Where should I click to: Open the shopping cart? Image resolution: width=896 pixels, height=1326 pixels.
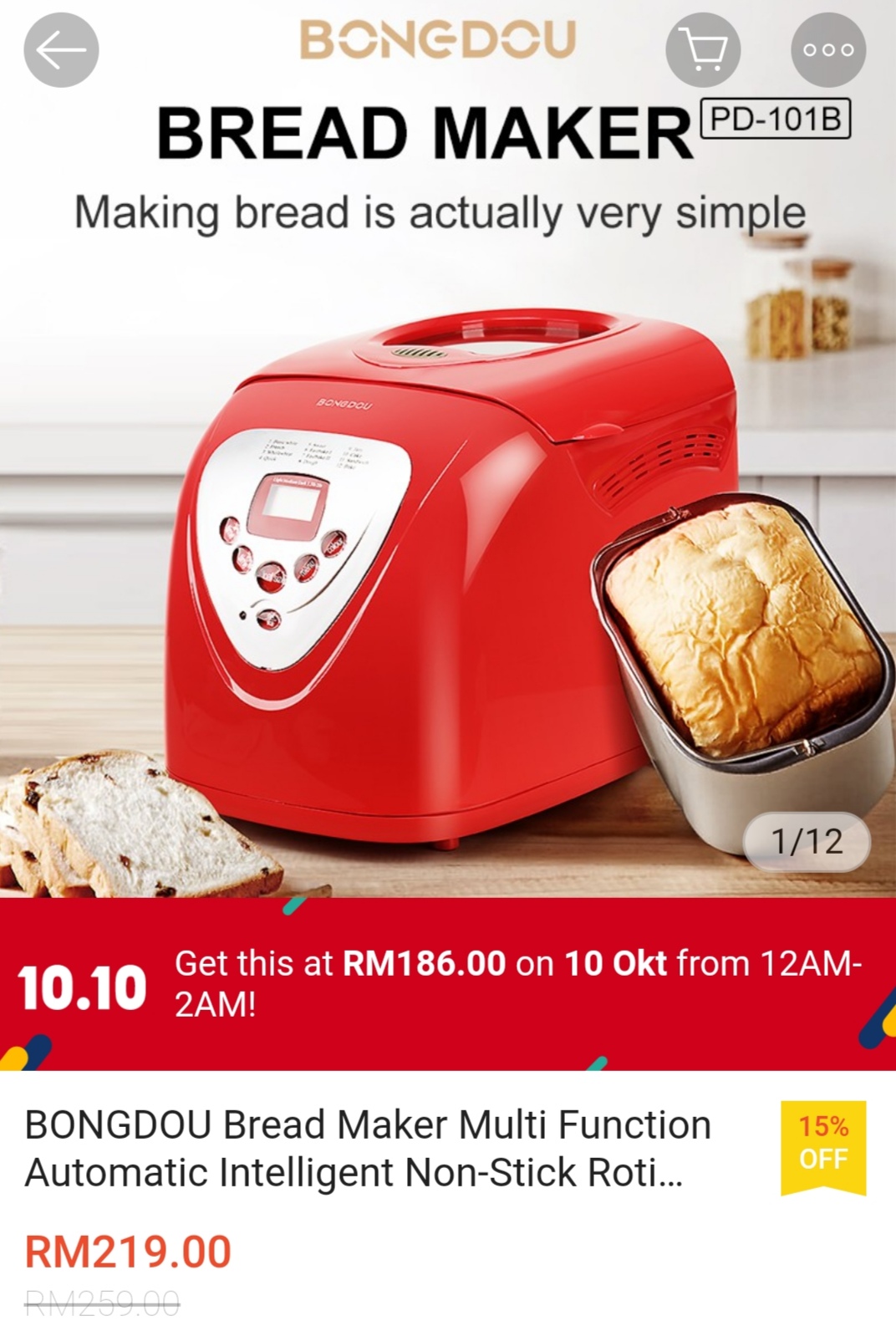point(703,50)
